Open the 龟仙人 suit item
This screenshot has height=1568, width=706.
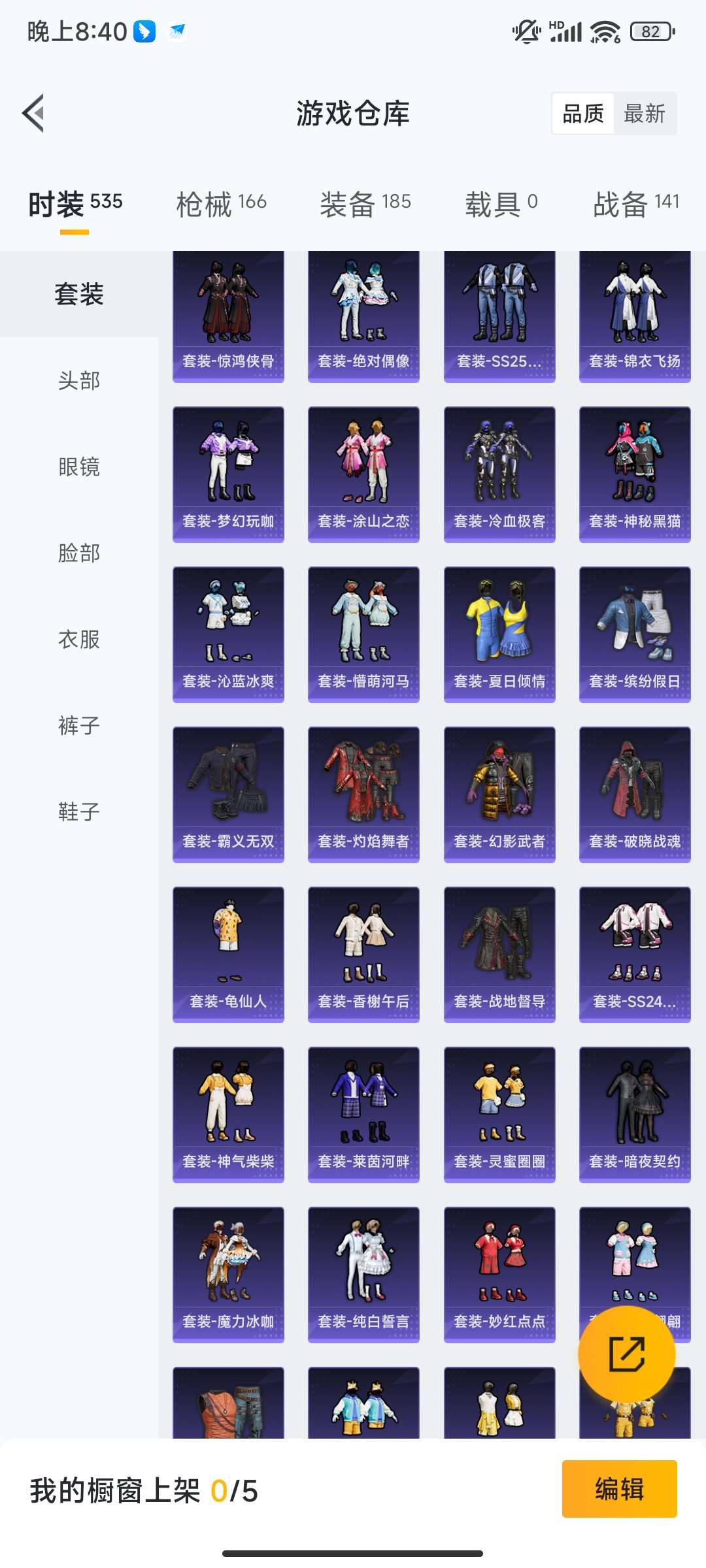pyautogui.click(x=228, y=951)
